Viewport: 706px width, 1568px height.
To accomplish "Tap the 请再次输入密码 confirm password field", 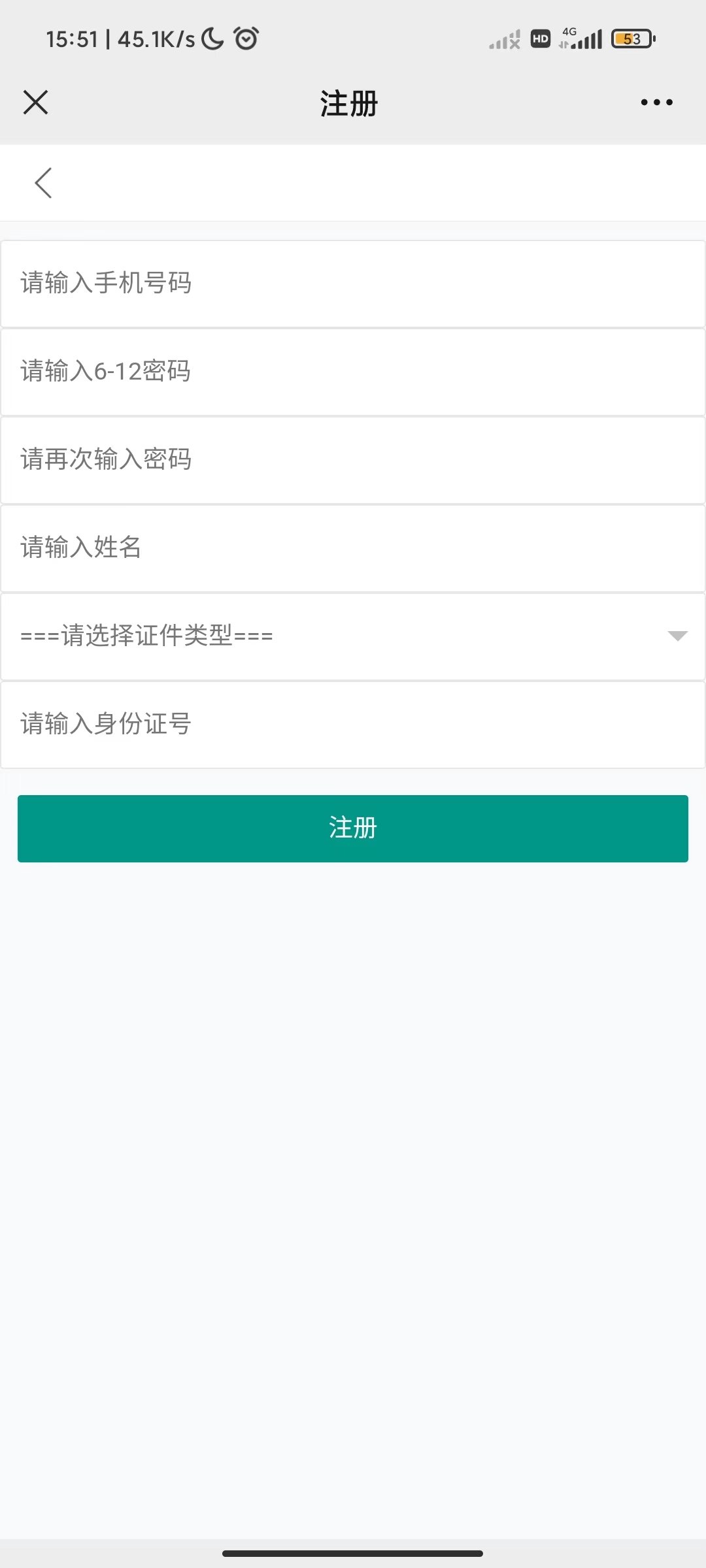I will [x=353, y=460].
